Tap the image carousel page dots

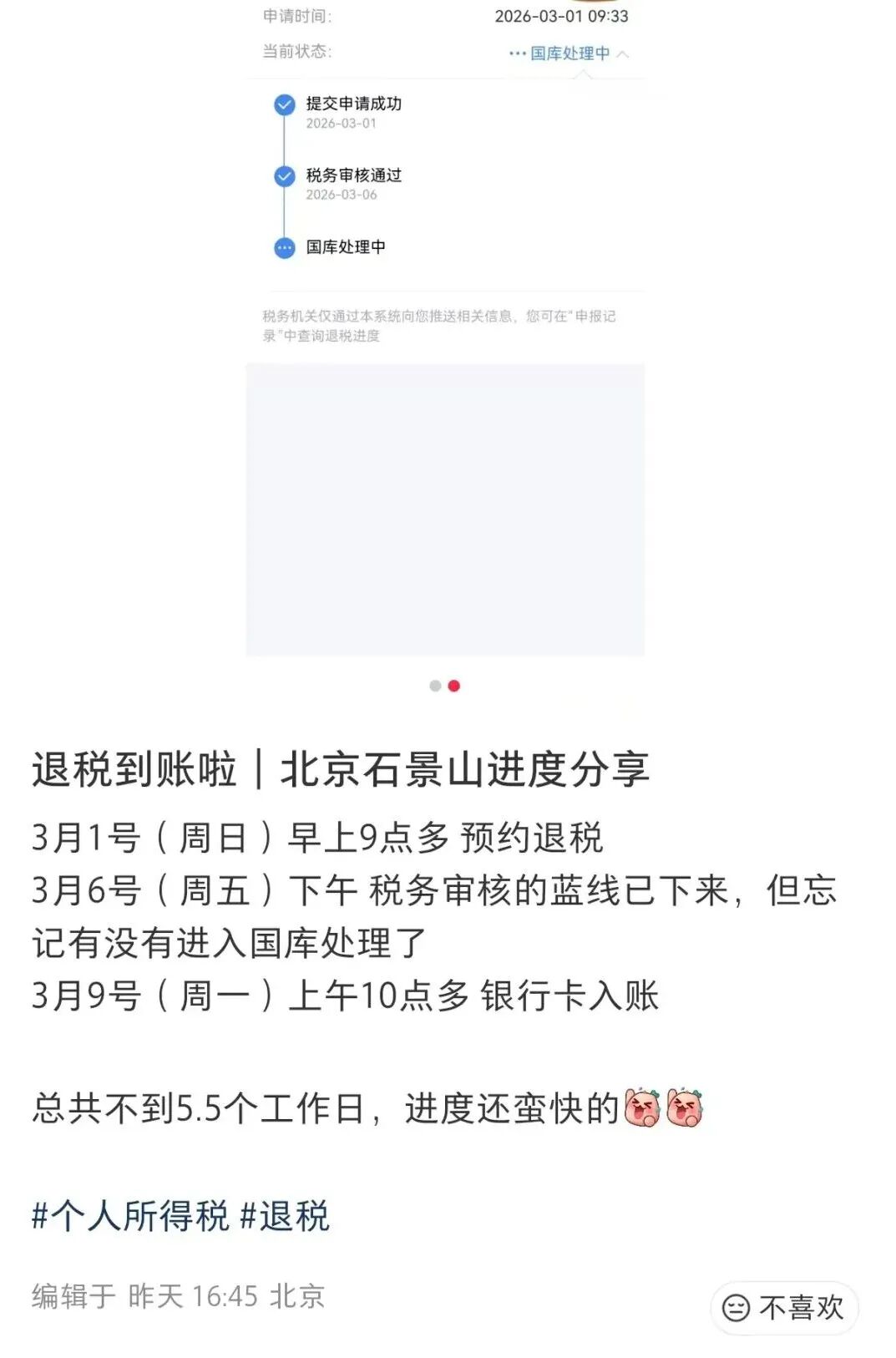[x=444, y=686]
